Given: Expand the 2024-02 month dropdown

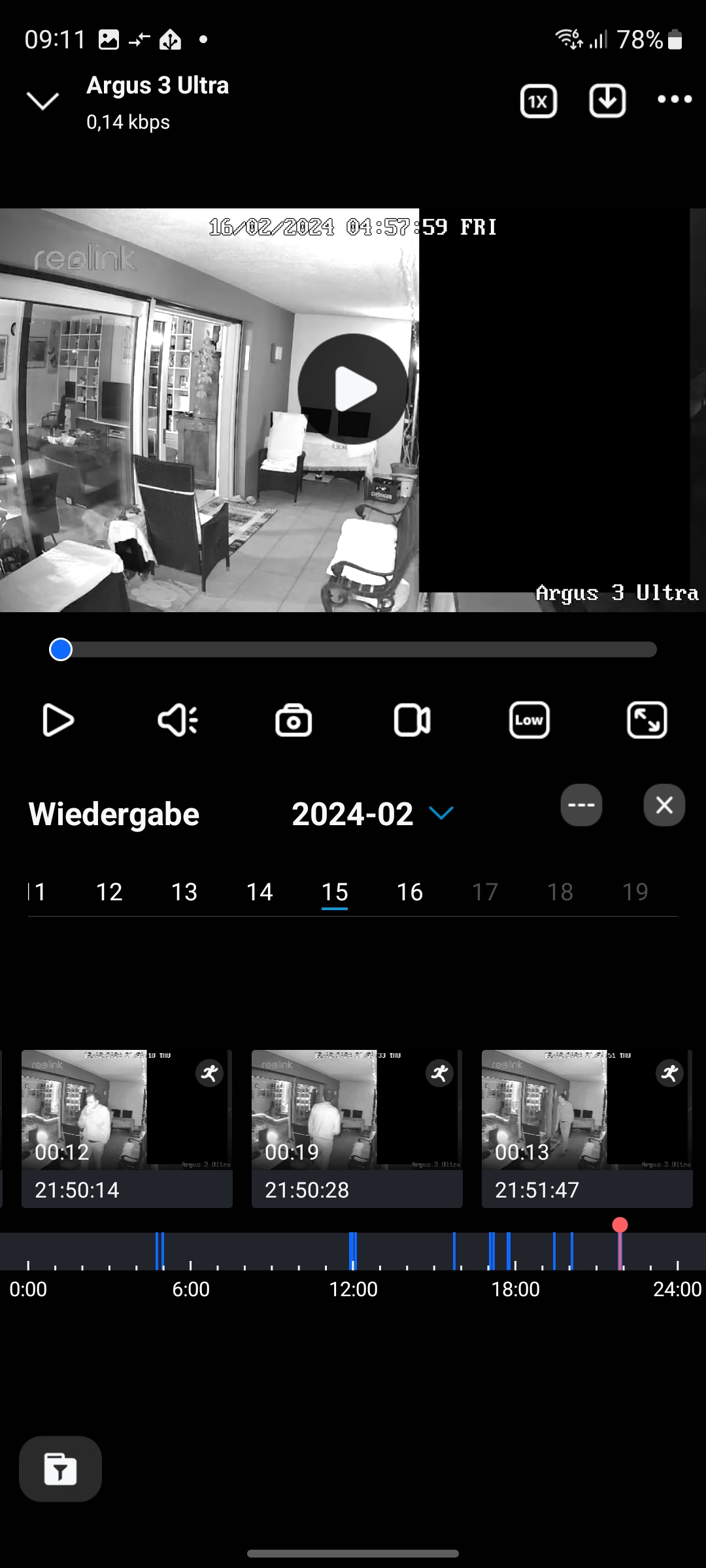Looking at the screenshot, I should (x=441, y=813).
